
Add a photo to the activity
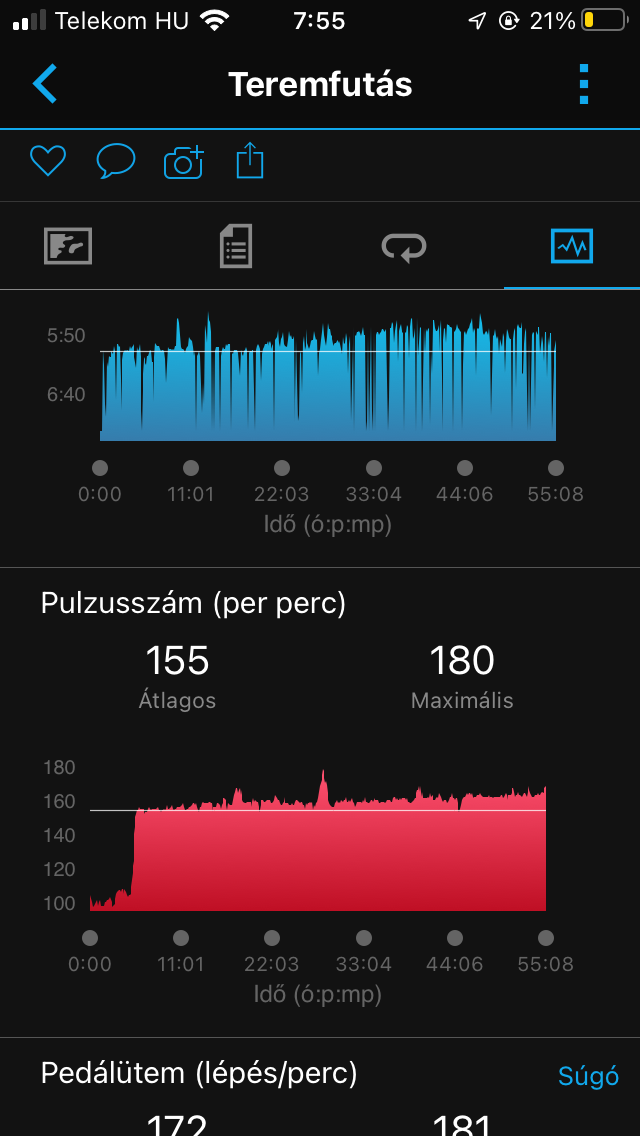(183, 162)
